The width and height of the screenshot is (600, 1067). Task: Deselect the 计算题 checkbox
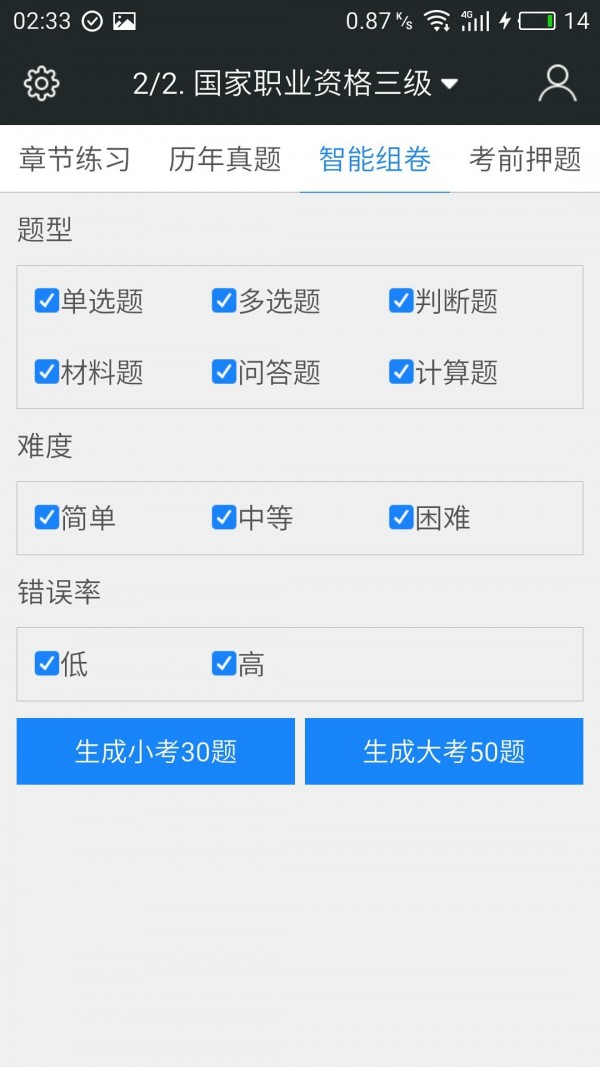click(401, 372)
